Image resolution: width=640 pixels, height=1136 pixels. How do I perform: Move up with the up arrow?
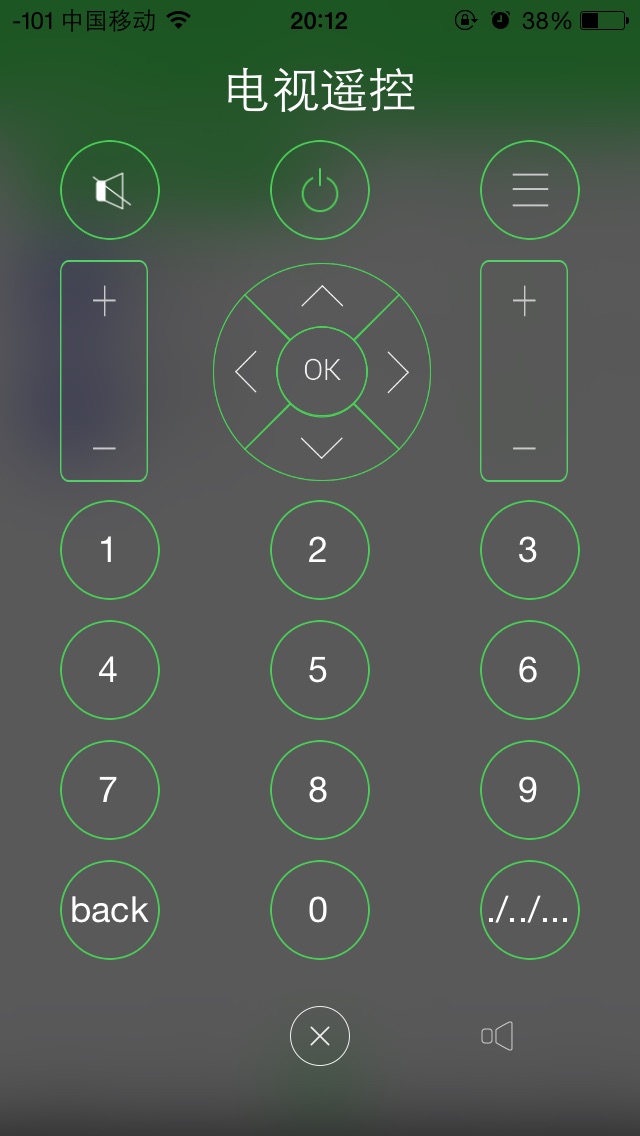coord(322,296)
